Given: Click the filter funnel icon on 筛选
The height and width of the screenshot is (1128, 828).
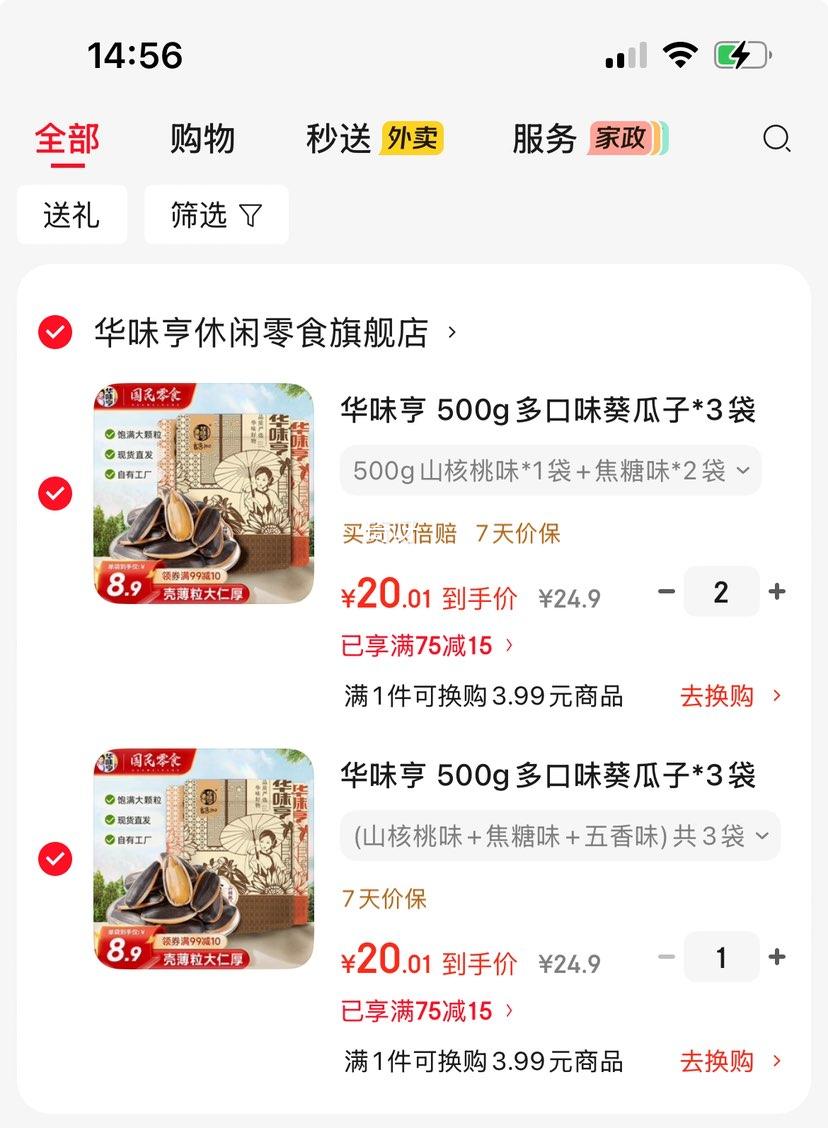Looking at the screenshot, I should [254, 214].
